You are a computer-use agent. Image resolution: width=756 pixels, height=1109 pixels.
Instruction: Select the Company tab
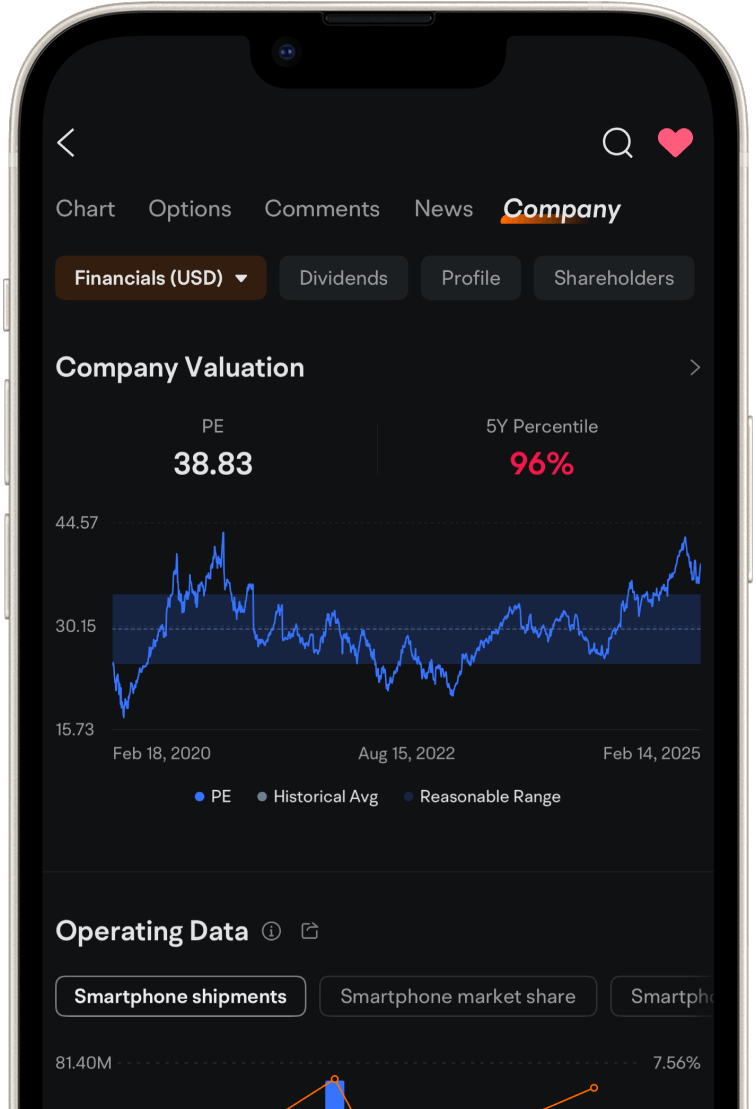coord(561,210)
